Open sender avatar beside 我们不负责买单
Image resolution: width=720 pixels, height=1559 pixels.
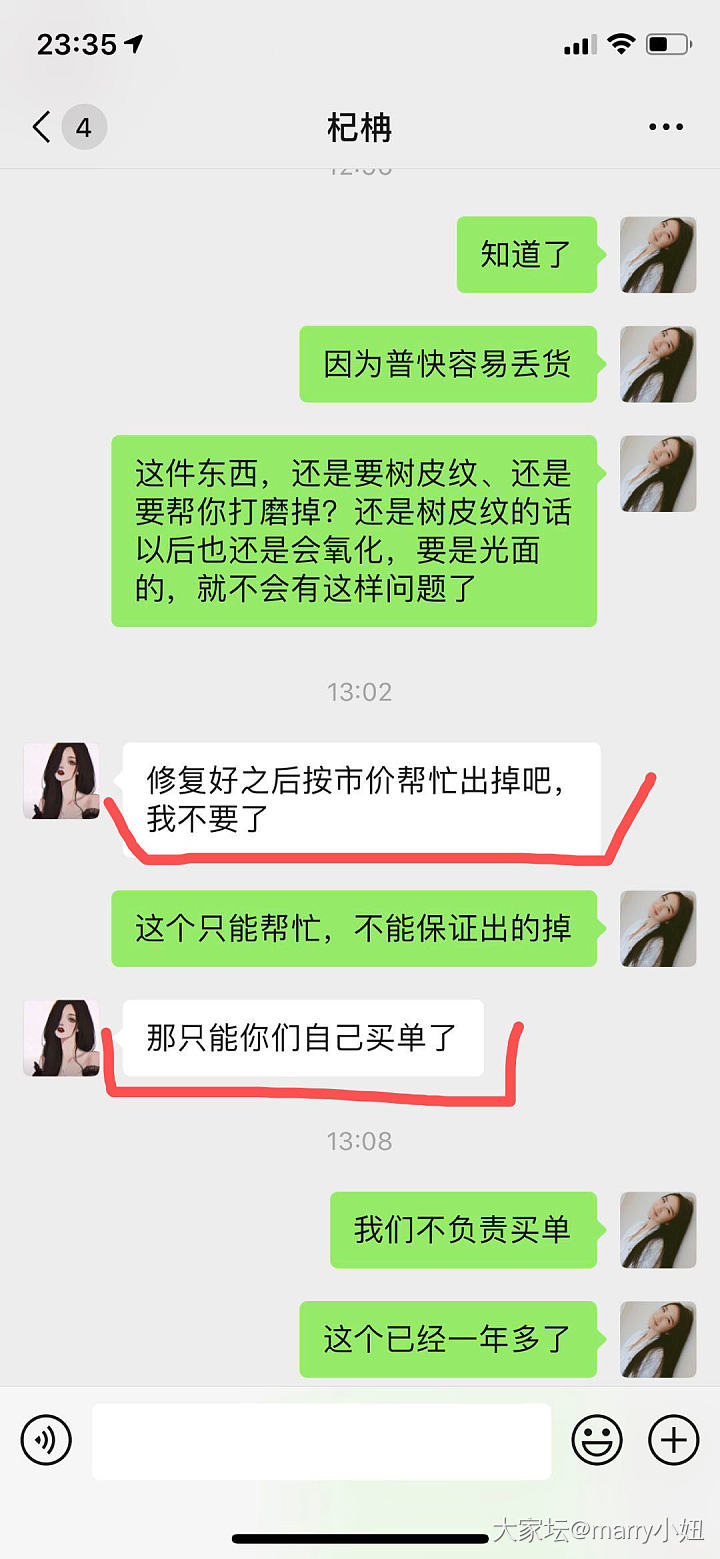[x=658, y=1230]
